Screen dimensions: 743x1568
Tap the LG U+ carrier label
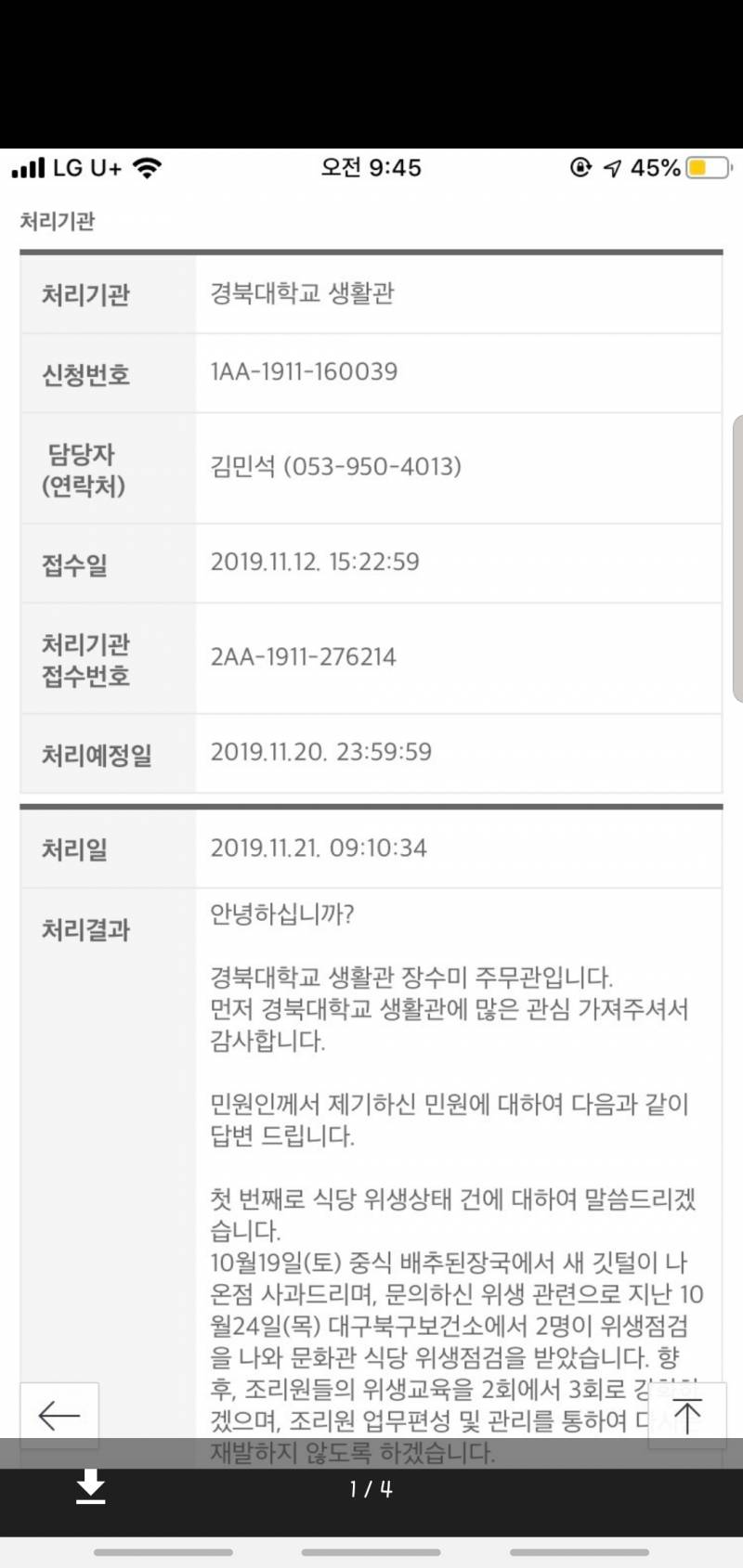click(88, 167)
